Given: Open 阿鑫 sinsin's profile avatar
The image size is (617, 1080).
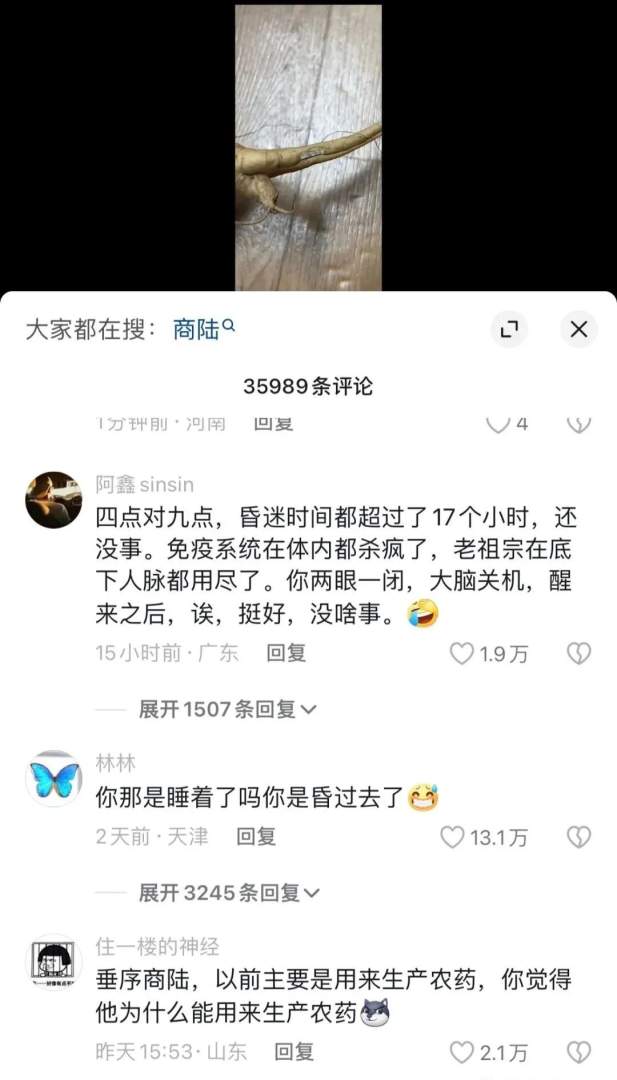Looking at the screenshot, I should click(54, 499).
